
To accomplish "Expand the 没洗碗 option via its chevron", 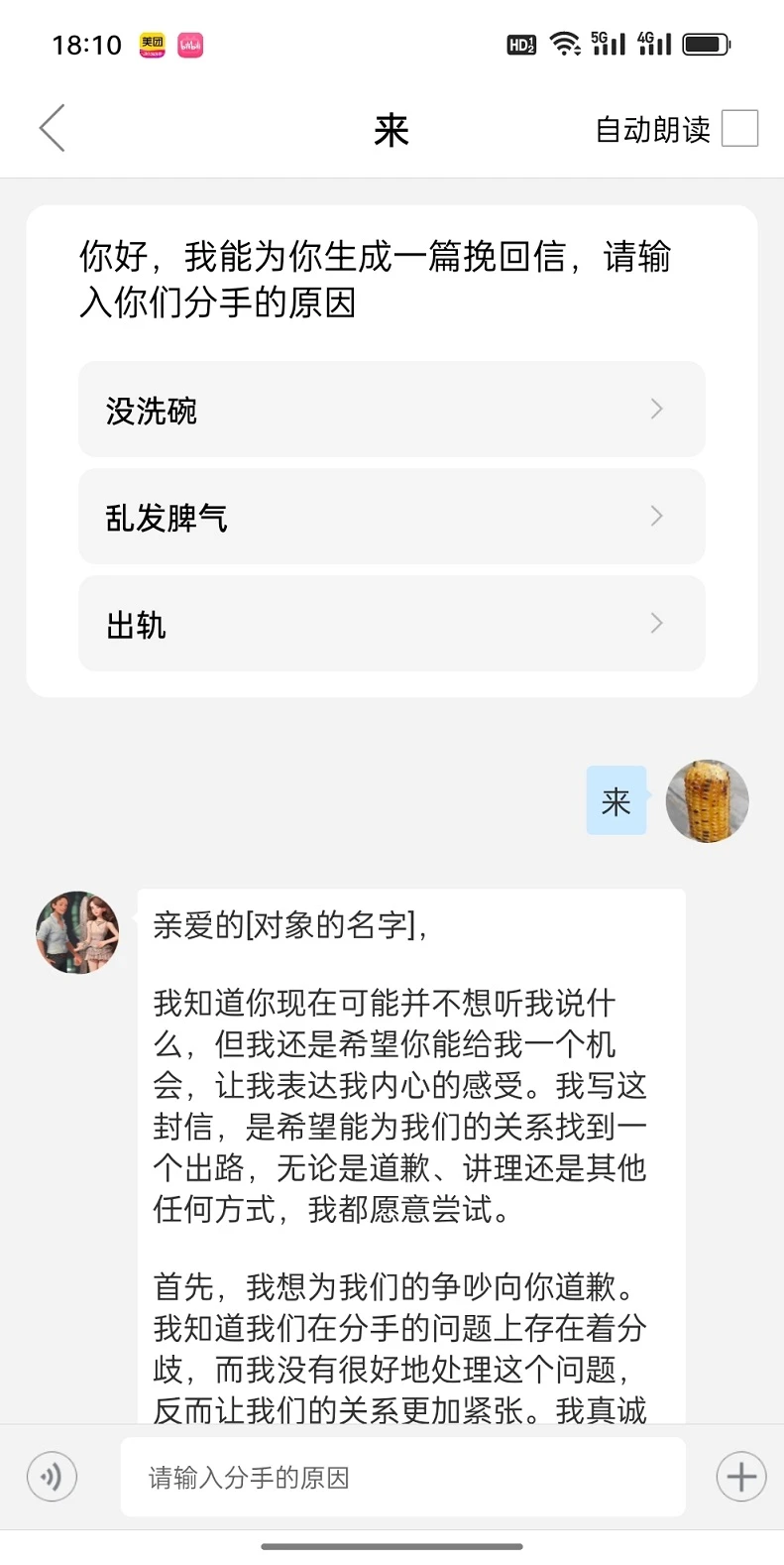I will pyautogui.click(x=655, y=409).
